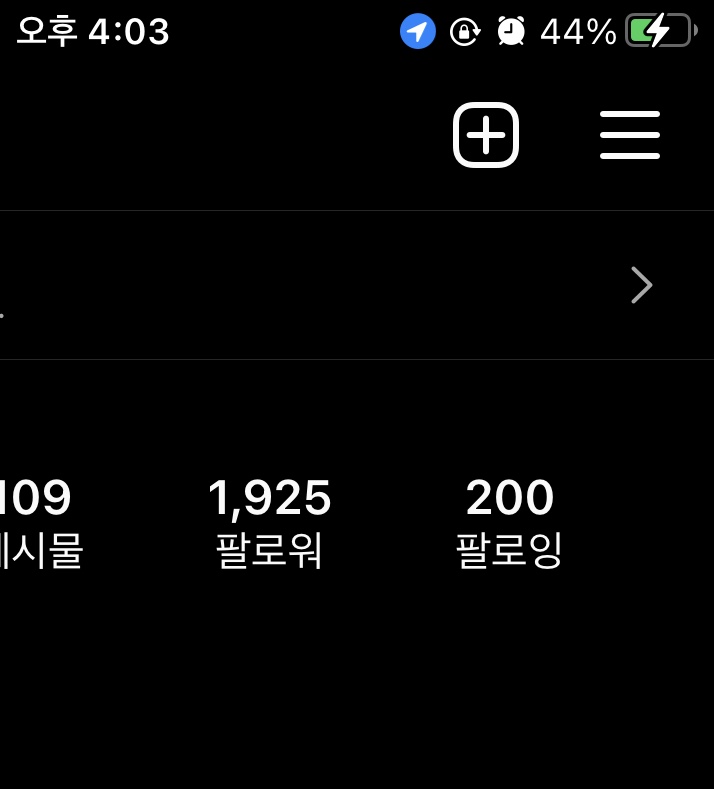Viewport: 714px width, 789px height.
Task: Expand the row with the chevron arrow
Action: [641, 286]
